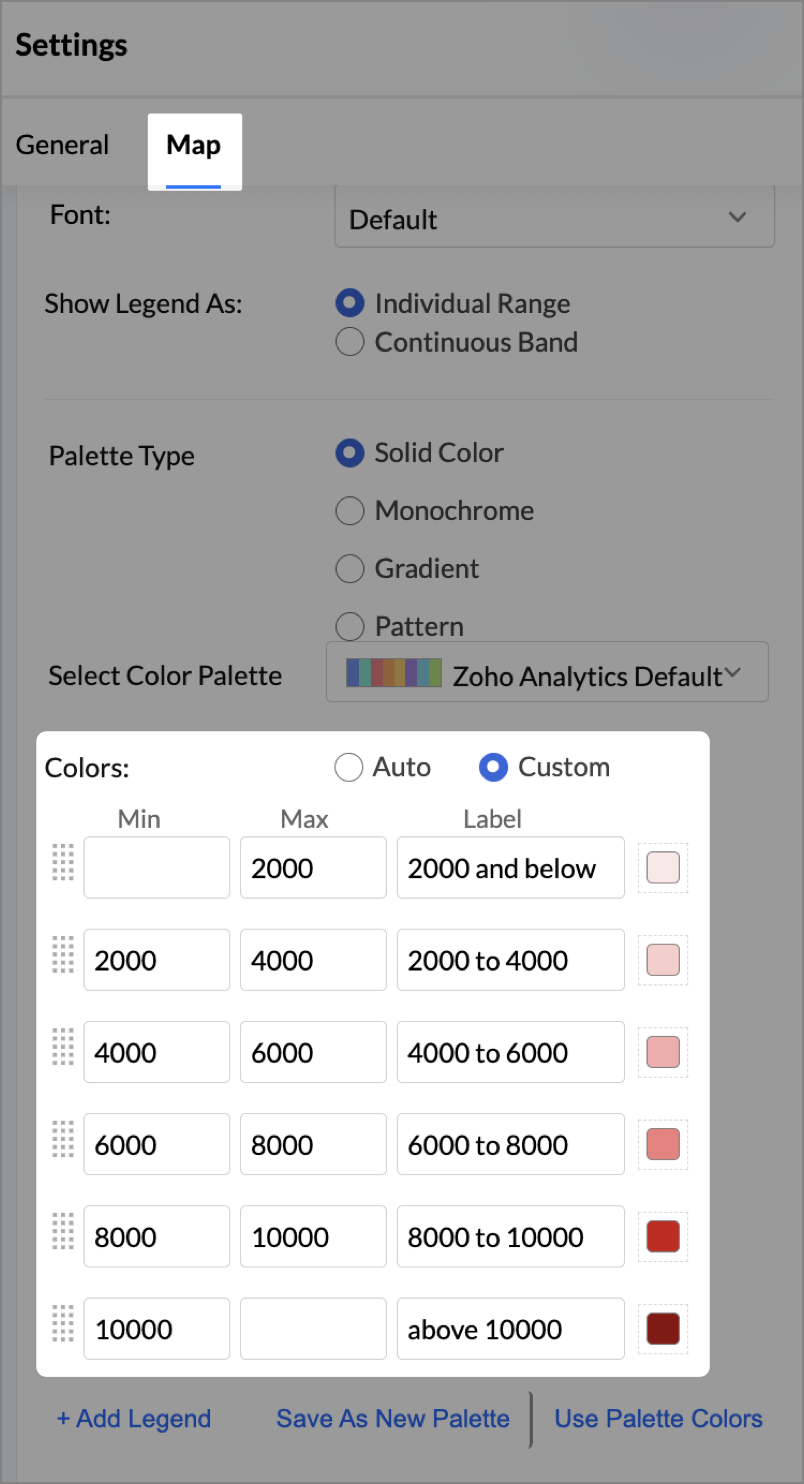
Task: Switch to the General tab
Action: click(x=62, y=145)
